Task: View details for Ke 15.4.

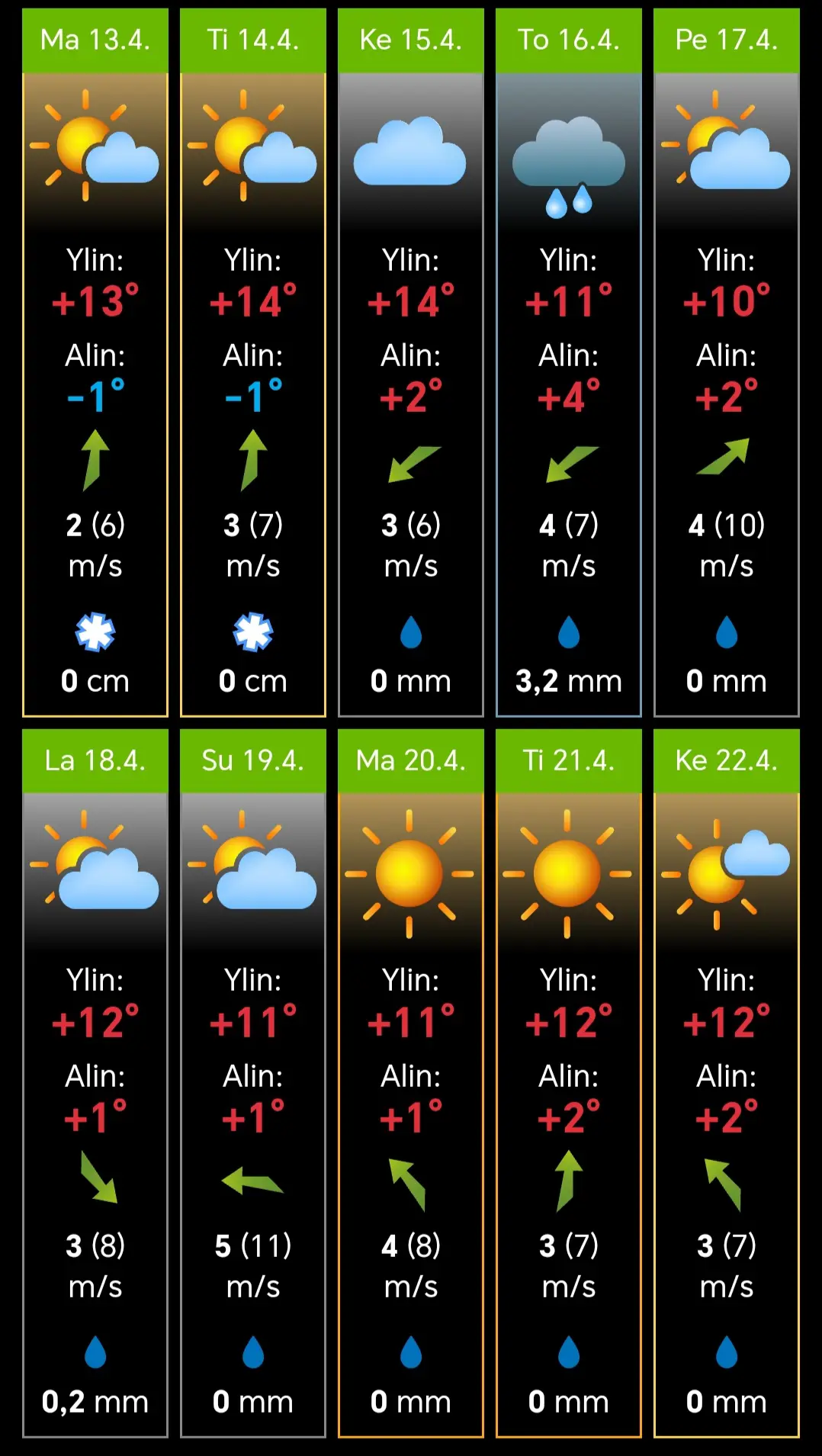Action: click(411, 362)
